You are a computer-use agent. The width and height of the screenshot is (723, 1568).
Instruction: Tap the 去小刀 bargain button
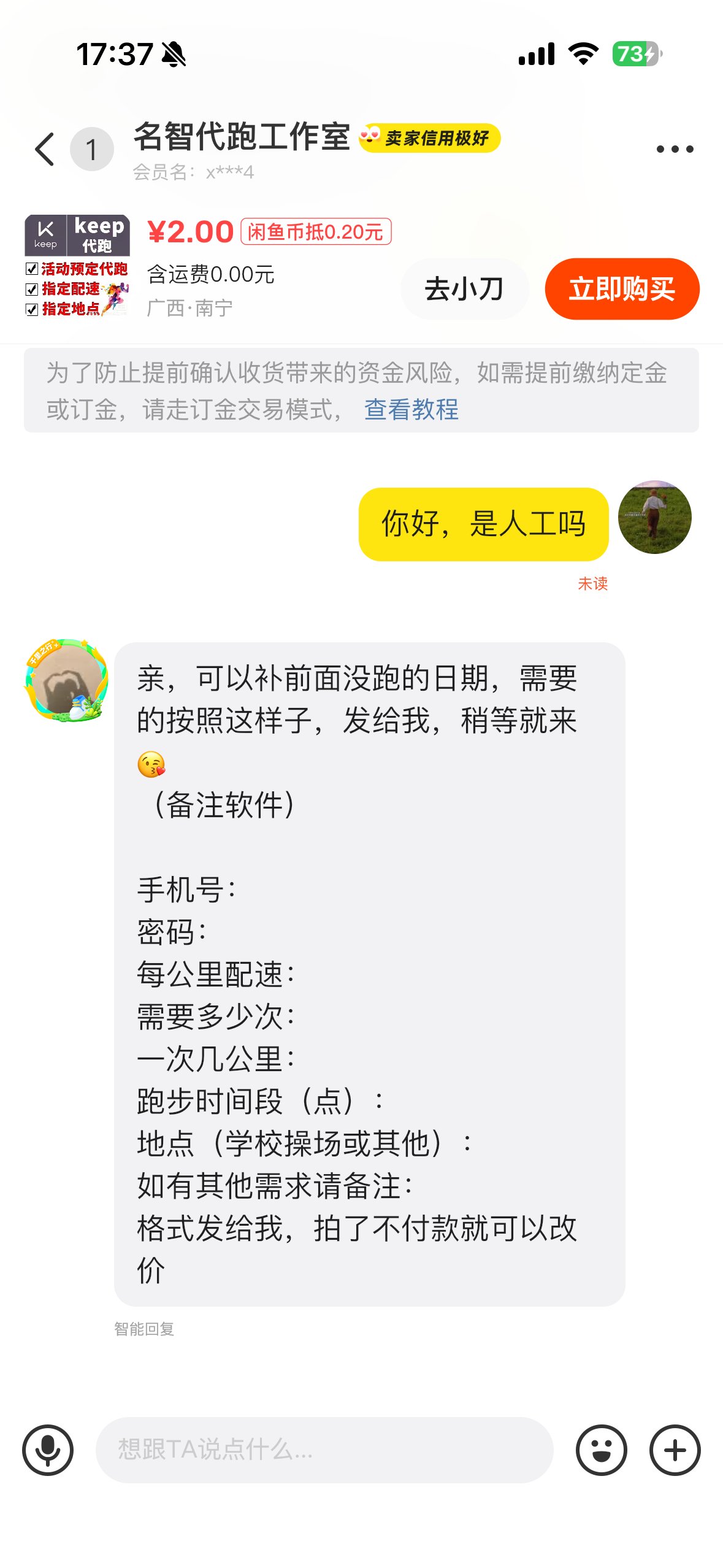pyautogui.click(x=464, y=289)
